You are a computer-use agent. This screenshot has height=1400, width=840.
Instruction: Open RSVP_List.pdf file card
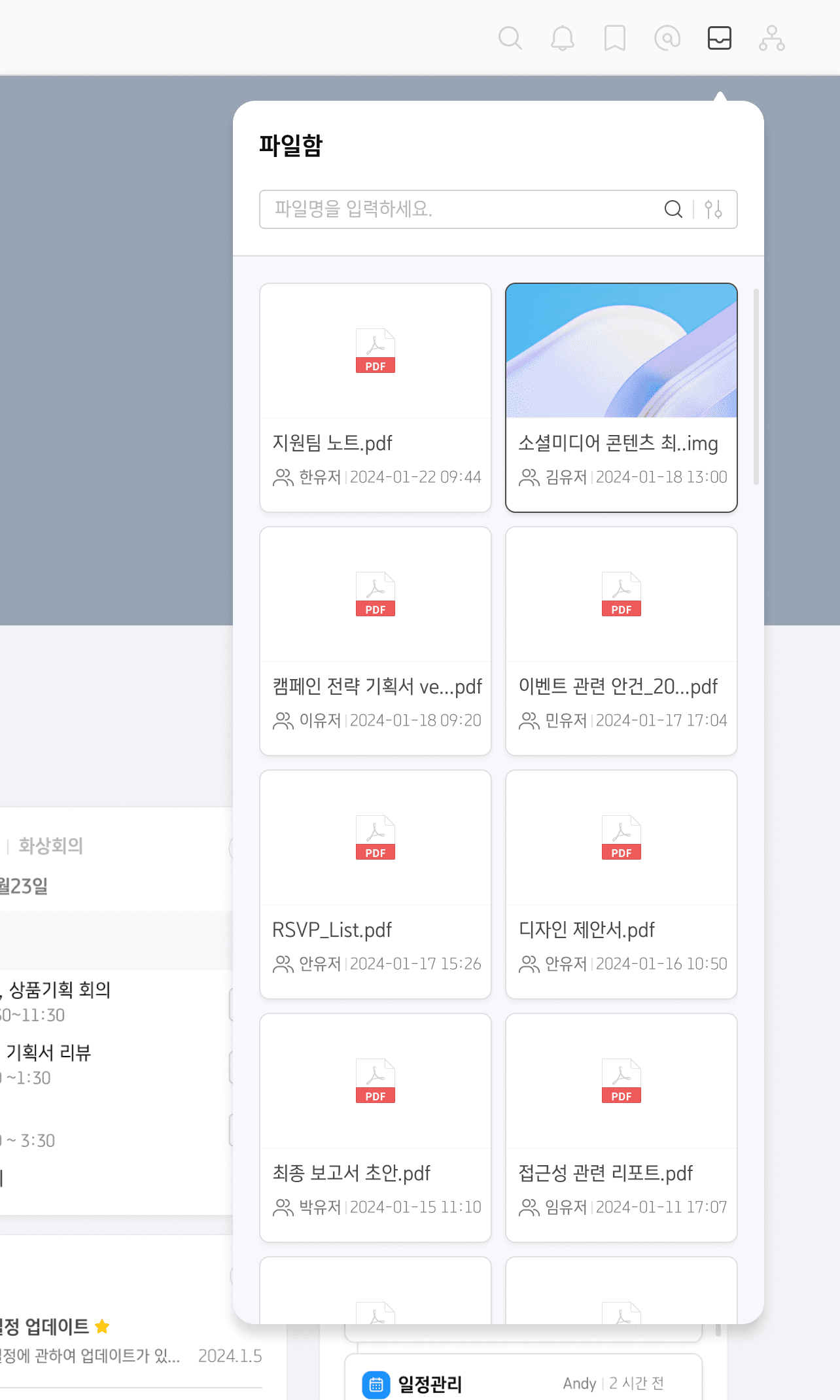376,884
